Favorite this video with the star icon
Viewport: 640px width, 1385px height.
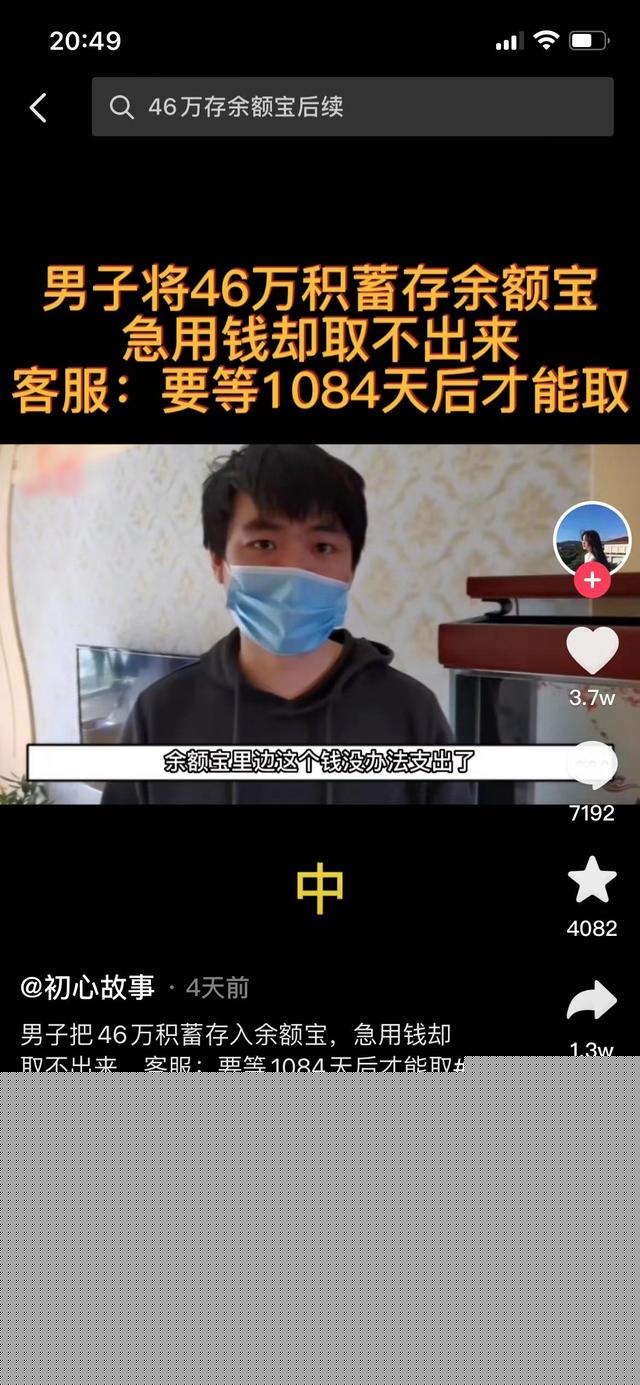coord(592,881)
